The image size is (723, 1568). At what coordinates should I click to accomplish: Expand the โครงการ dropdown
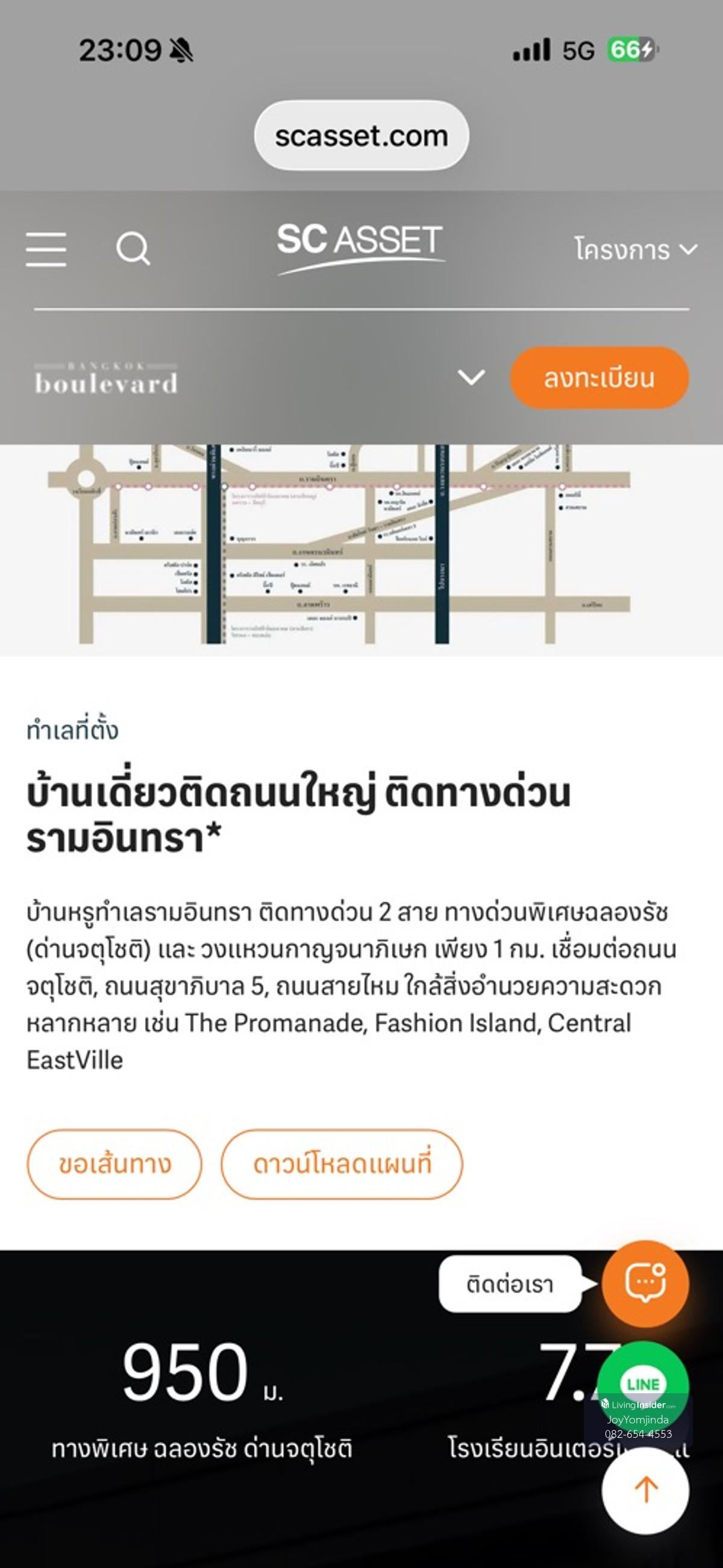636,249
